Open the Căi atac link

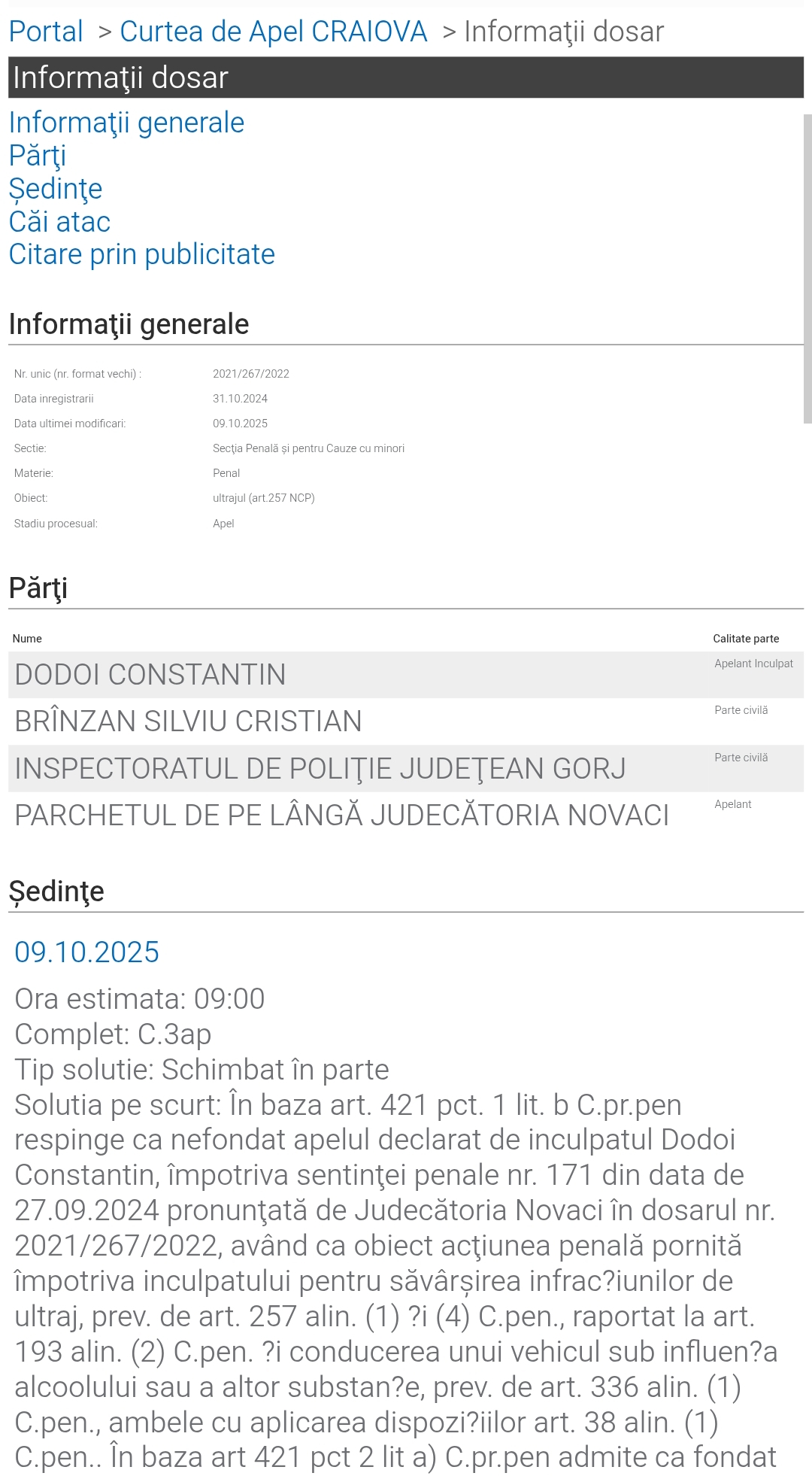(59, 221)
